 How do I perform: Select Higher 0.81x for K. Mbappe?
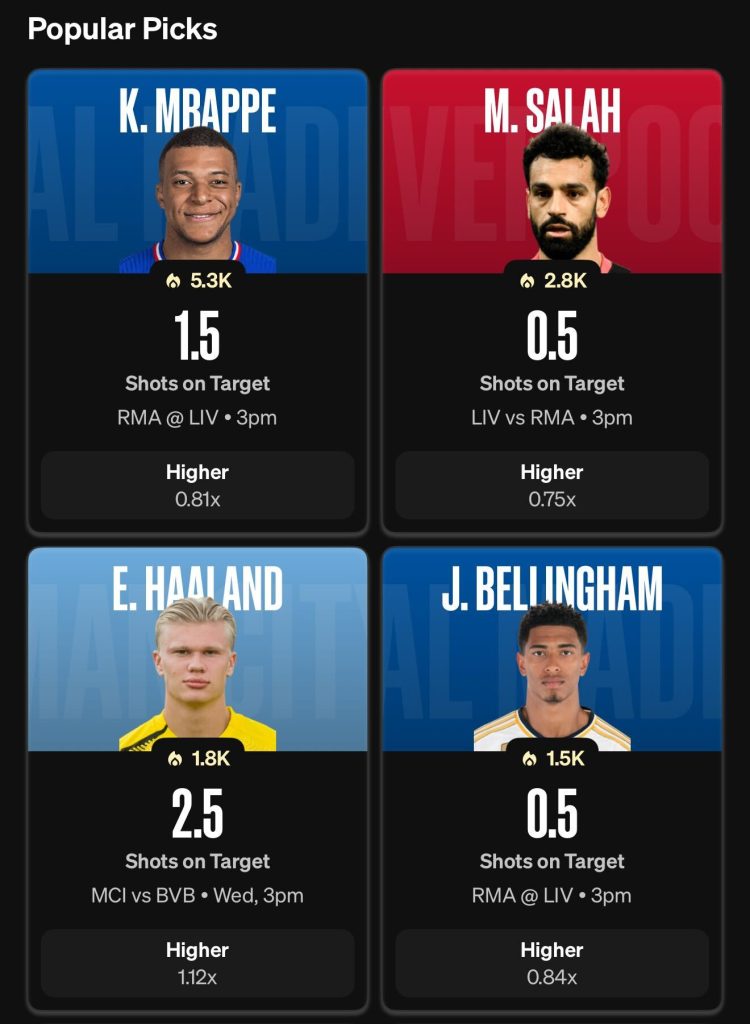pos(197,485)
